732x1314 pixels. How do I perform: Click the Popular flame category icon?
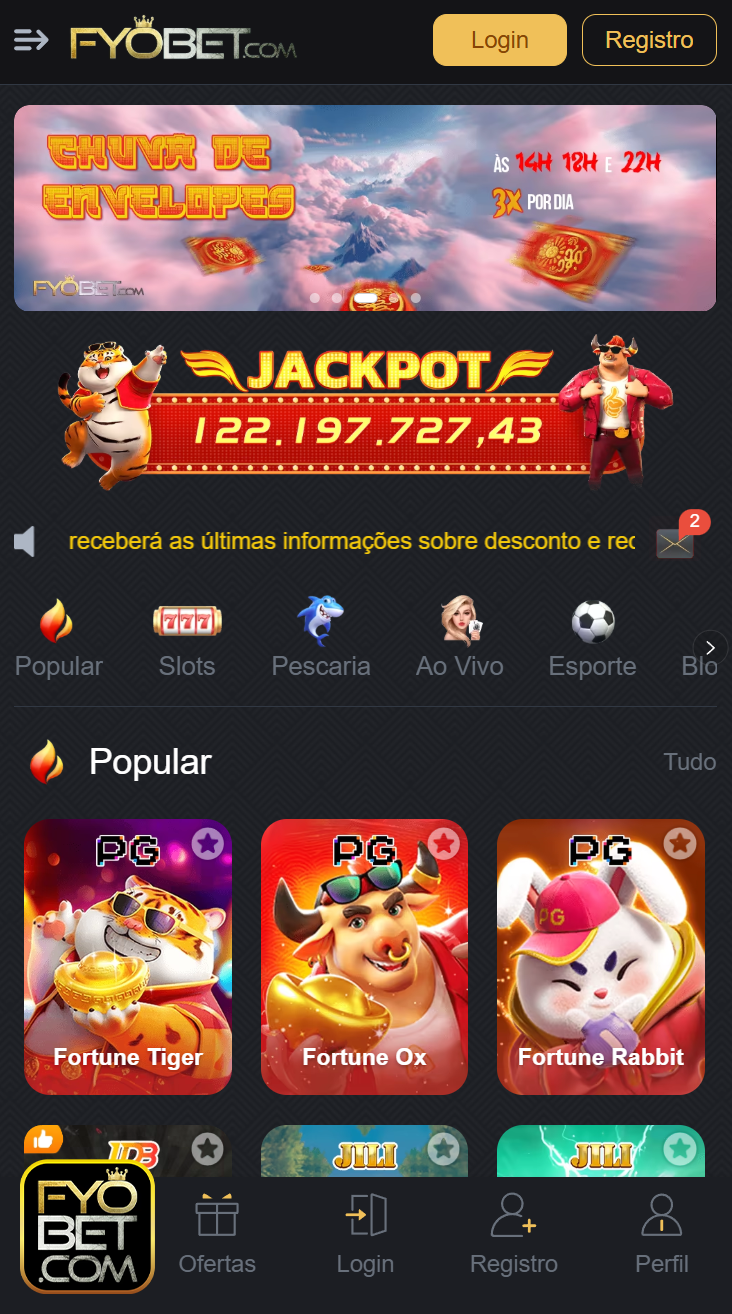57,619
